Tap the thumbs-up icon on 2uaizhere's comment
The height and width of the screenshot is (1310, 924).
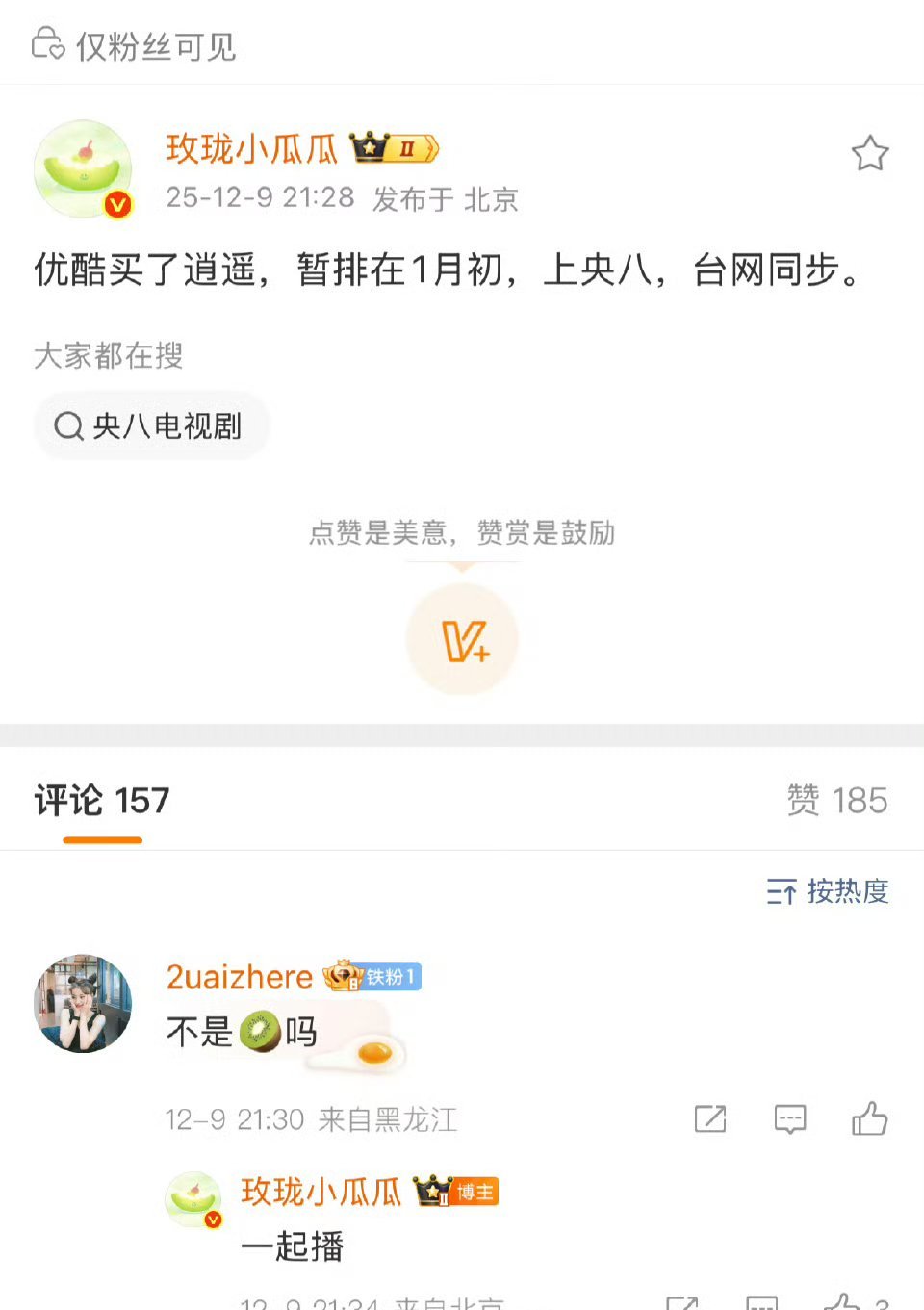tap(869, 1119)
